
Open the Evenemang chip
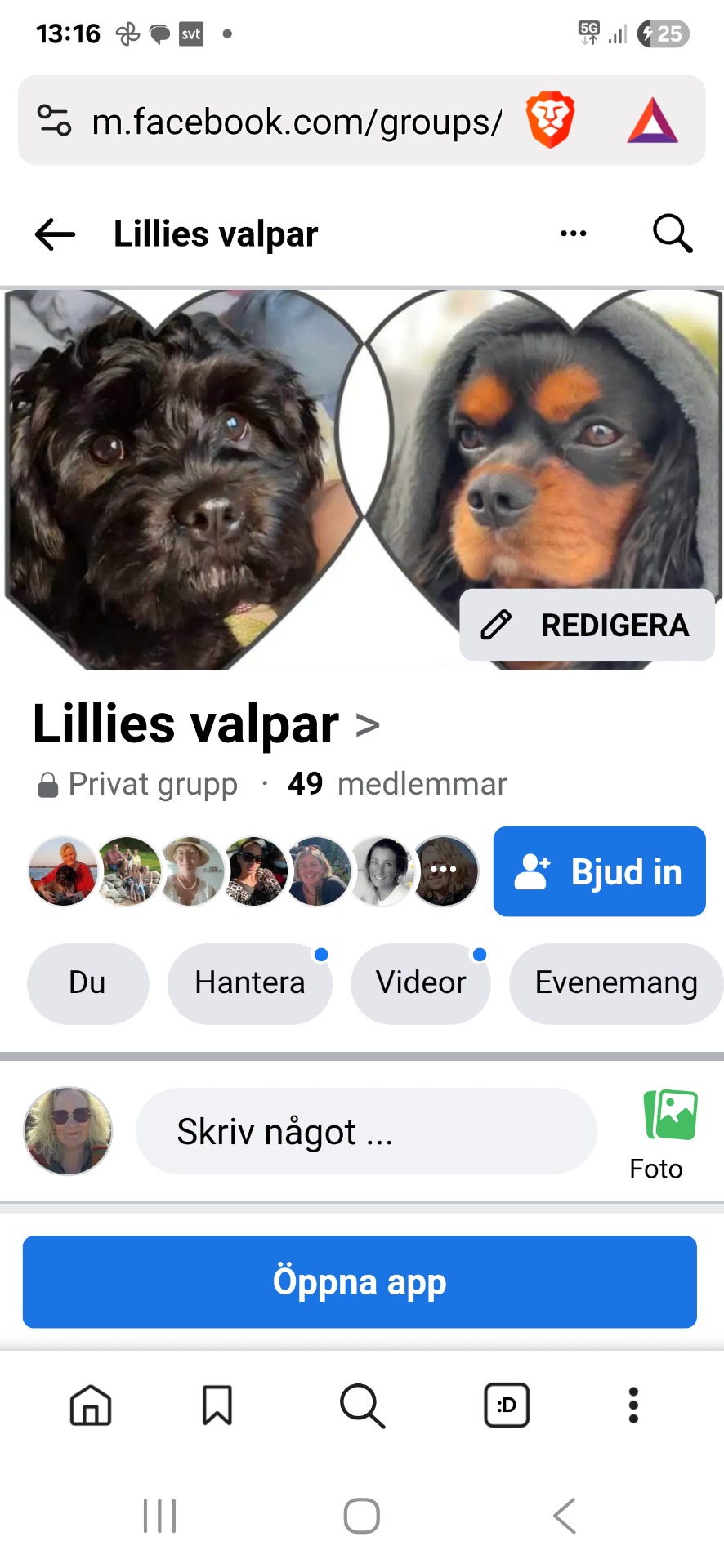pos(615,982)
